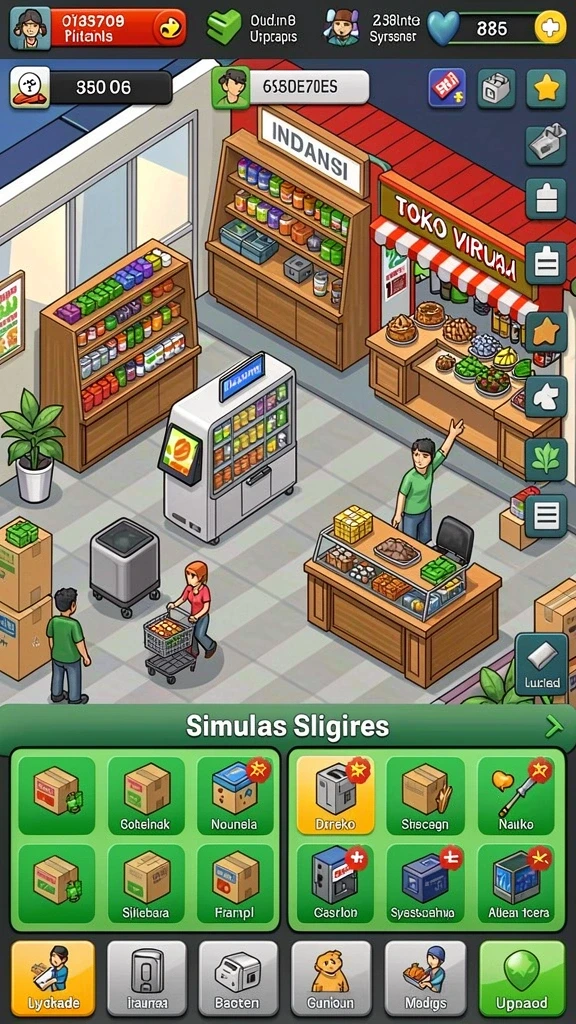Go to the Modigs tab
This screenshot has width=576, height=1024.
pos(425,977)
